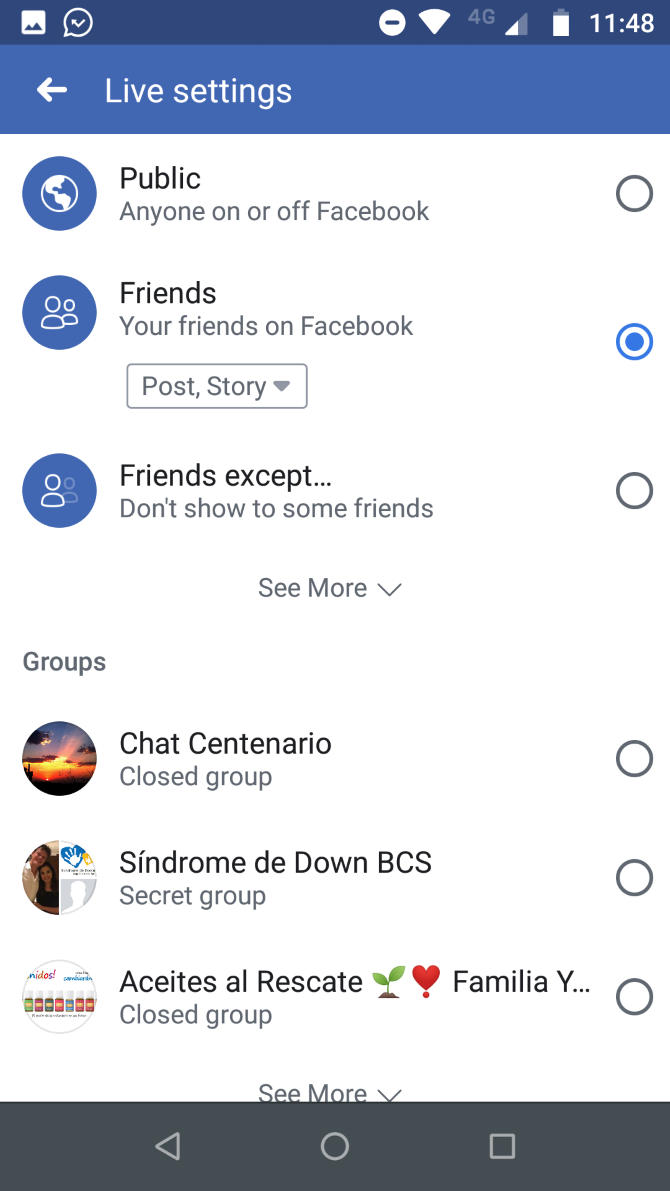Expand See More under audience options
Image resolution: width=670 pixels, height=1191 pixels.
pos(330,588)
